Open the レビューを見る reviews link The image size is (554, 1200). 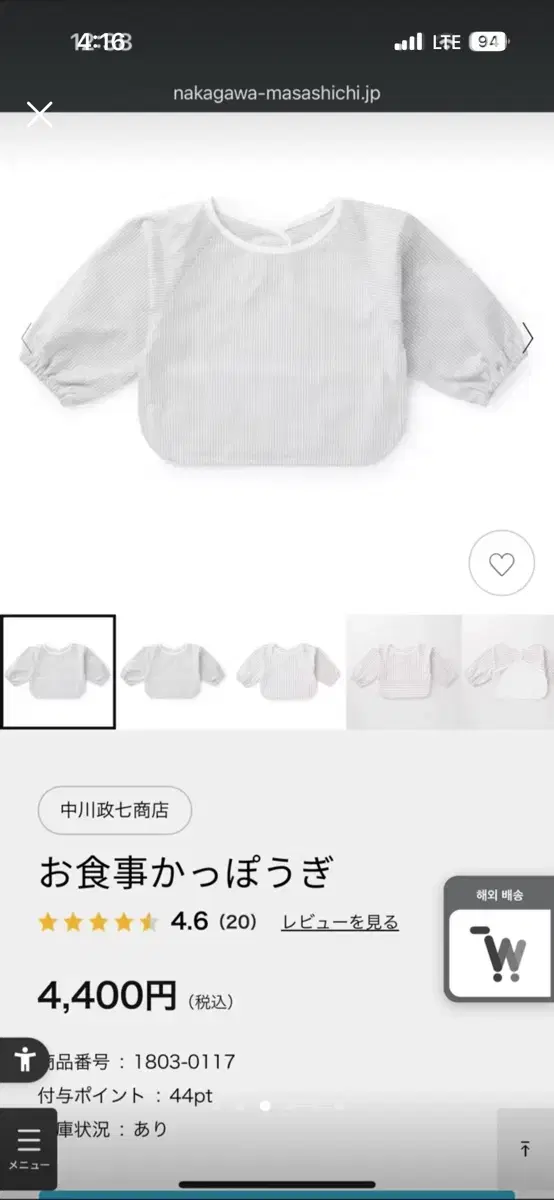[x=340, y=922]
